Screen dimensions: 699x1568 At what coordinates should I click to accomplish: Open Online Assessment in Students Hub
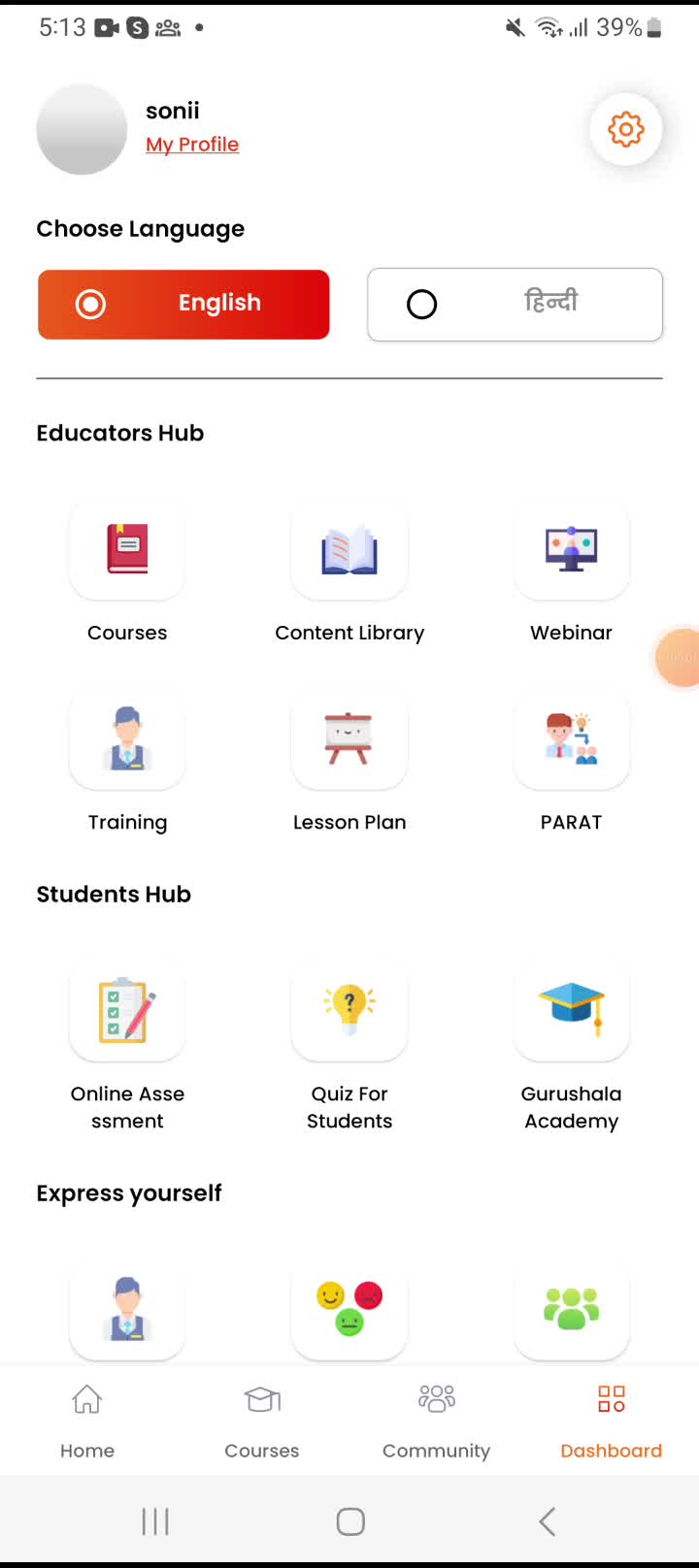pyautogui.click(x=127, y=1011)
